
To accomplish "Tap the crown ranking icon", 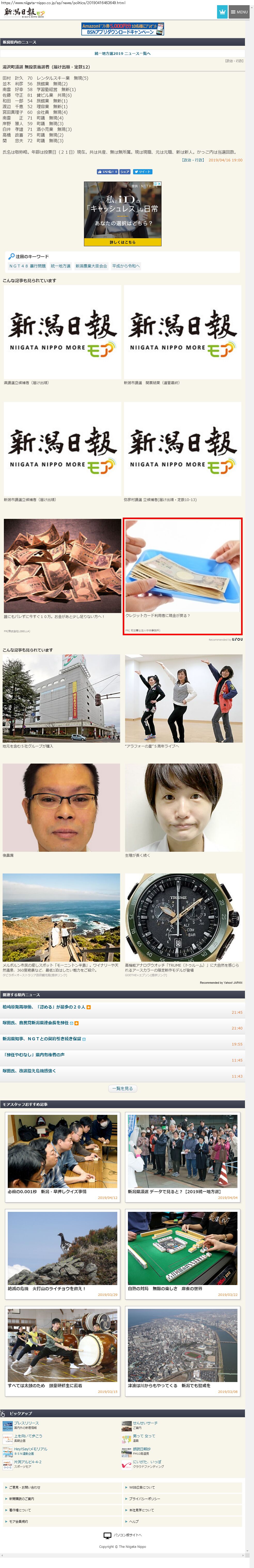I will coord(222,12).
